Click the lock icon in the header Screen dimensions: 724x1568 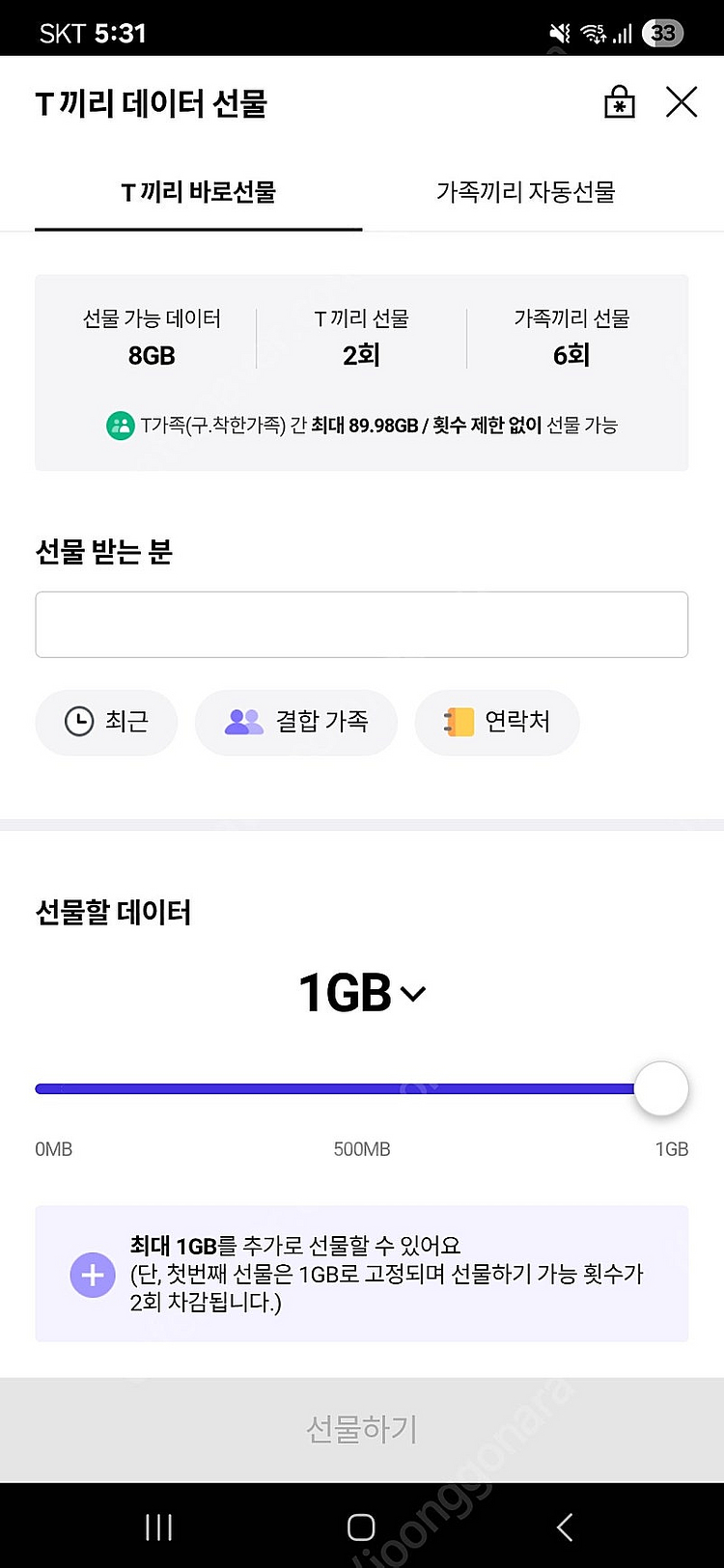tap(619, 101)
